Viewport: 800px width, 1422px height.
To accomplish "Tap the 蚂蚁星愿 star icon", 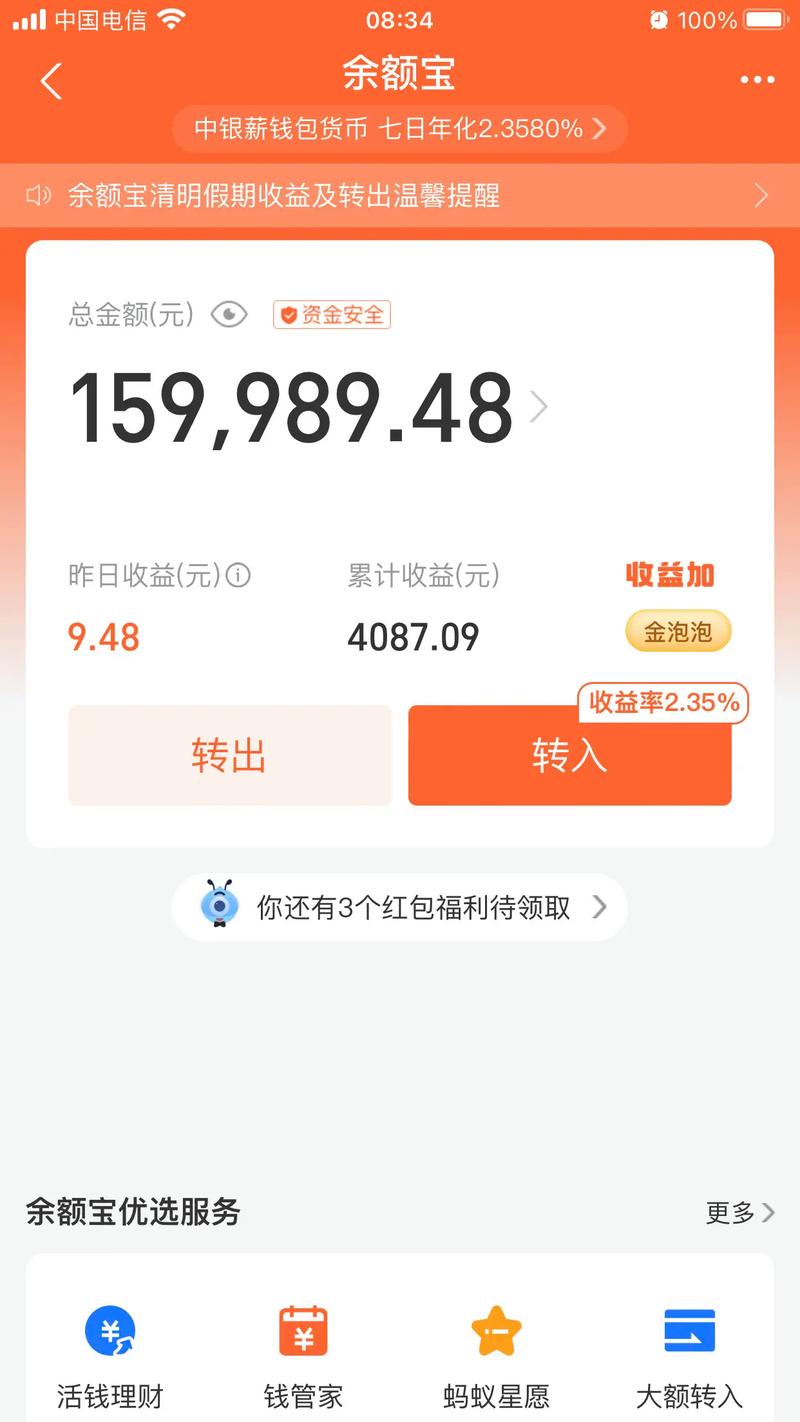I will [x=497, y=1330].
